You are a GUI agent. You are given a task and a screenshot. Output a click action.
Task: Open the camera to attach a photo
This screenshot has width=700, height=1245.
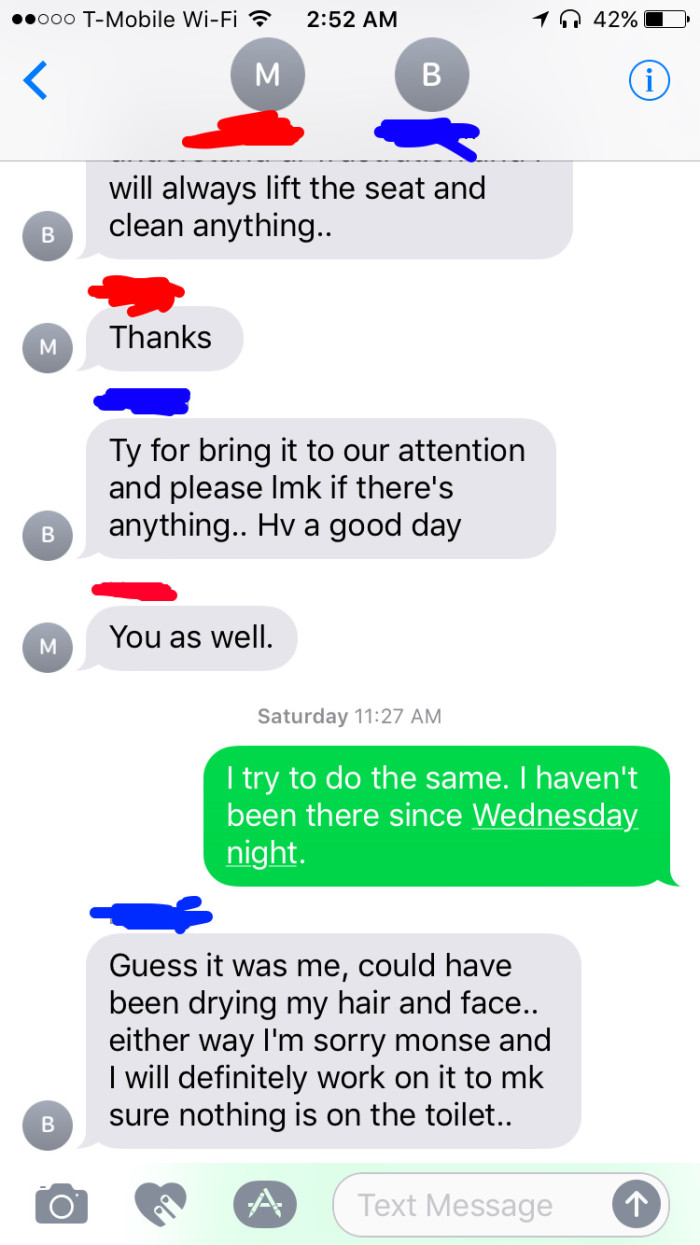[x=62, y=1204]
